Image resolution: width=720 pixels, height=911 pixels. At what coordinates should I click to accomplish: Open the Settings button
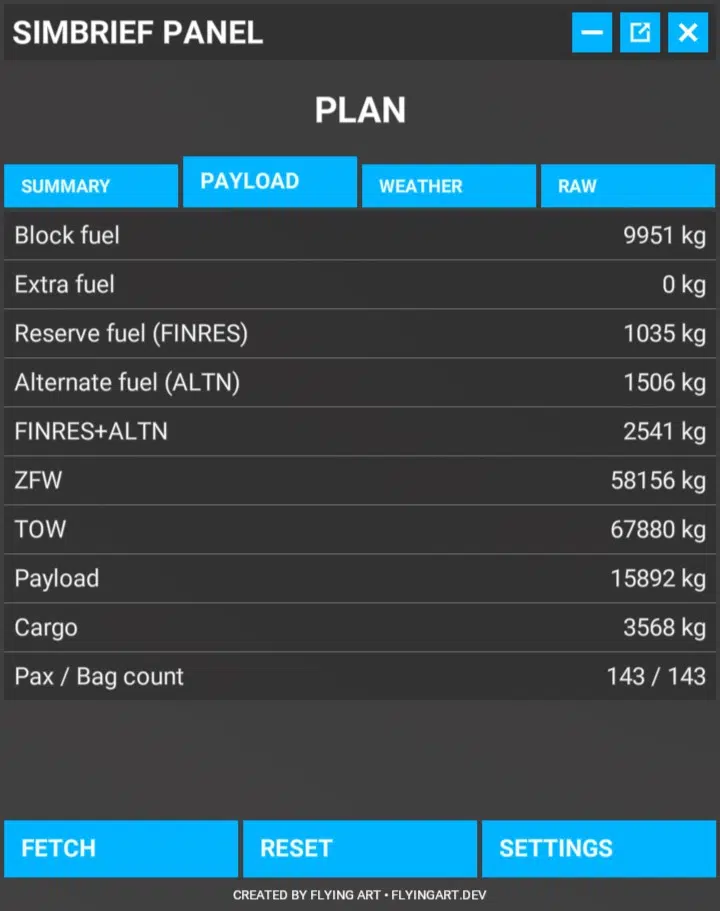coord(598,848)
